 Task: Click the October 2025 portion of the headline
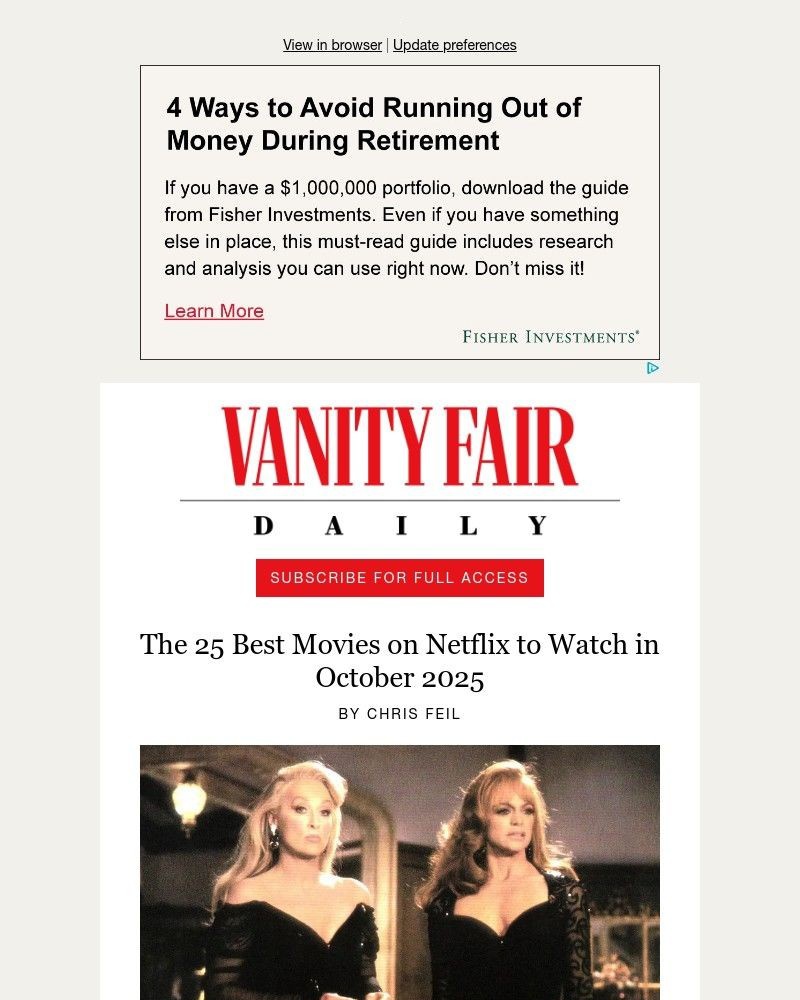click(x=400, y=678)
